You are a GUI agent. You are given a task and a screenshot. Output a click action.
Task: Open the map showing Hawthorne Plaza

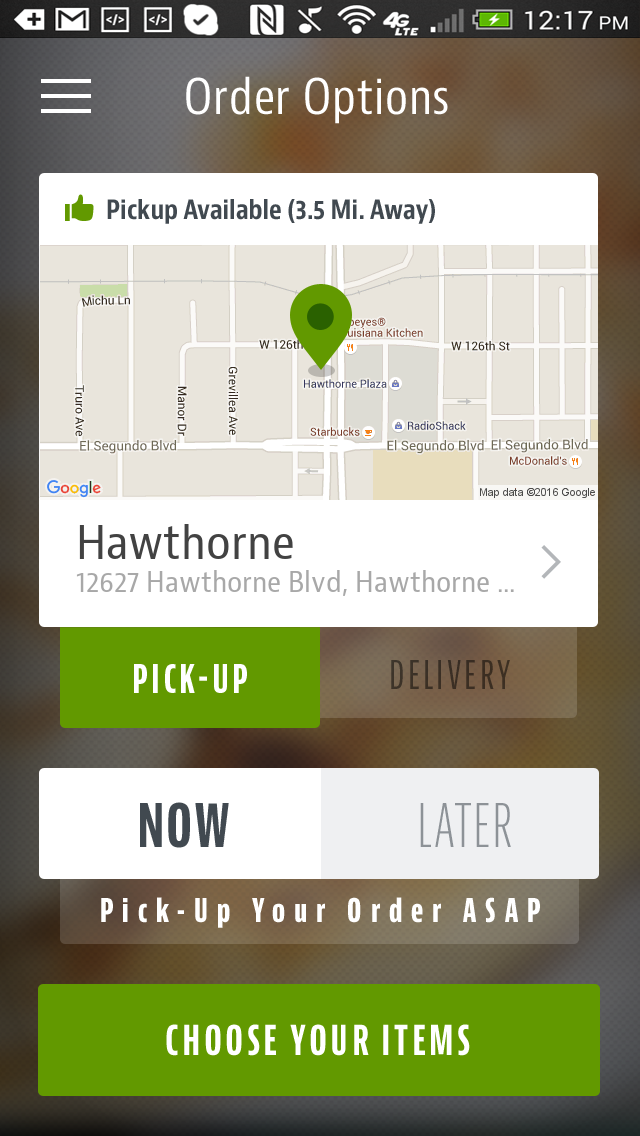coord(318,372)
